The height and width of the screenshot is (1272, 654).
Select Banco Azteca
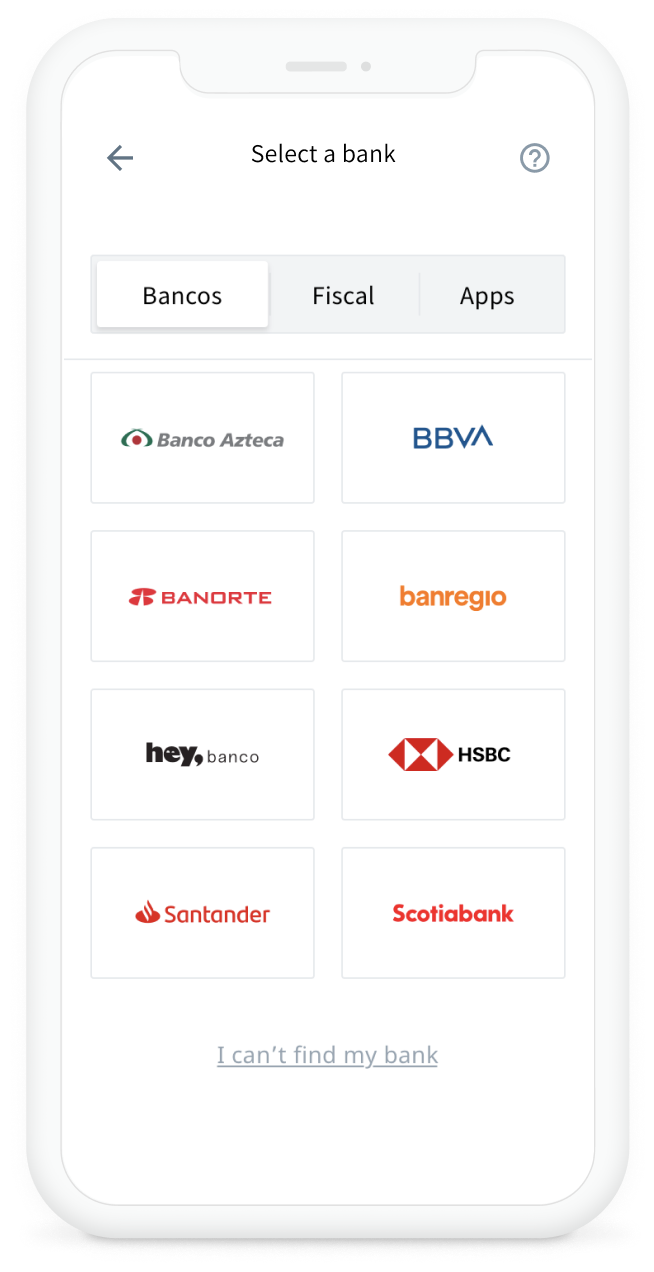[202, 438]
